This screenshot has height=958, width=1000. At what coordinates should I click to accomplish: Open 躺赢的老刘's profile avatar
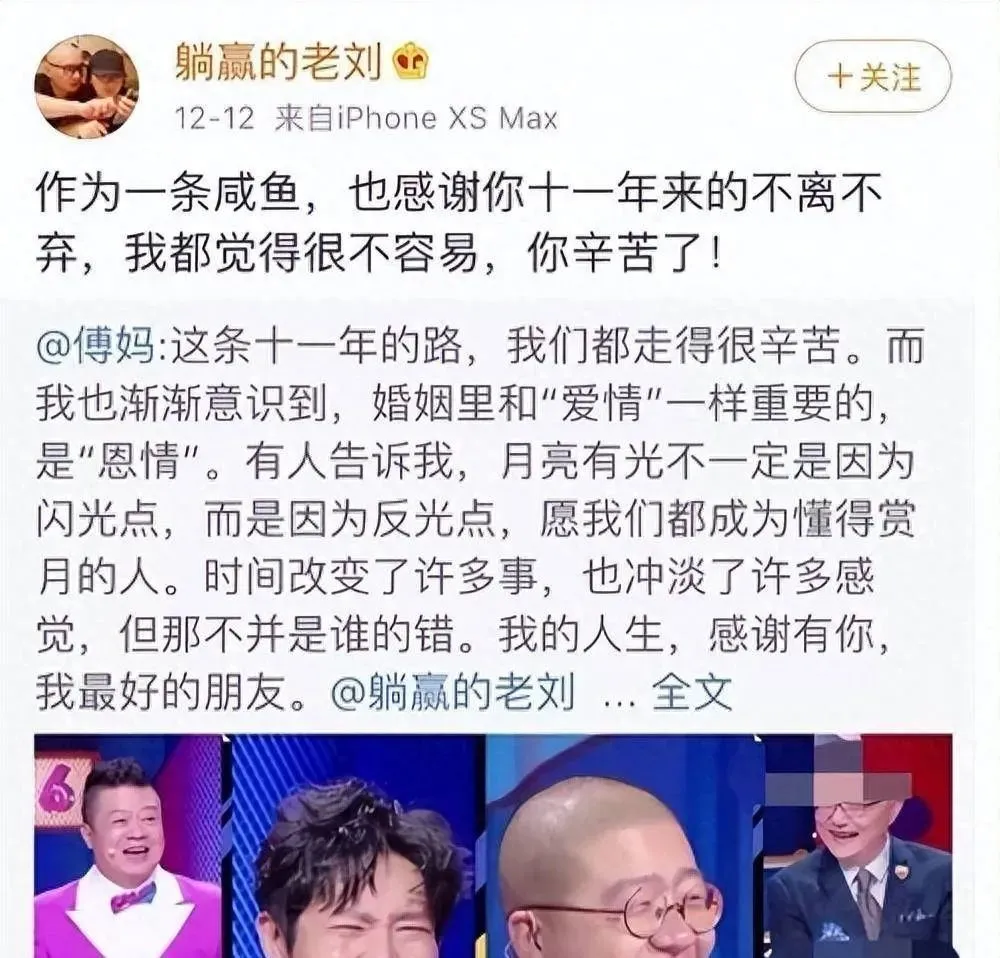click(x=86, y=86)
